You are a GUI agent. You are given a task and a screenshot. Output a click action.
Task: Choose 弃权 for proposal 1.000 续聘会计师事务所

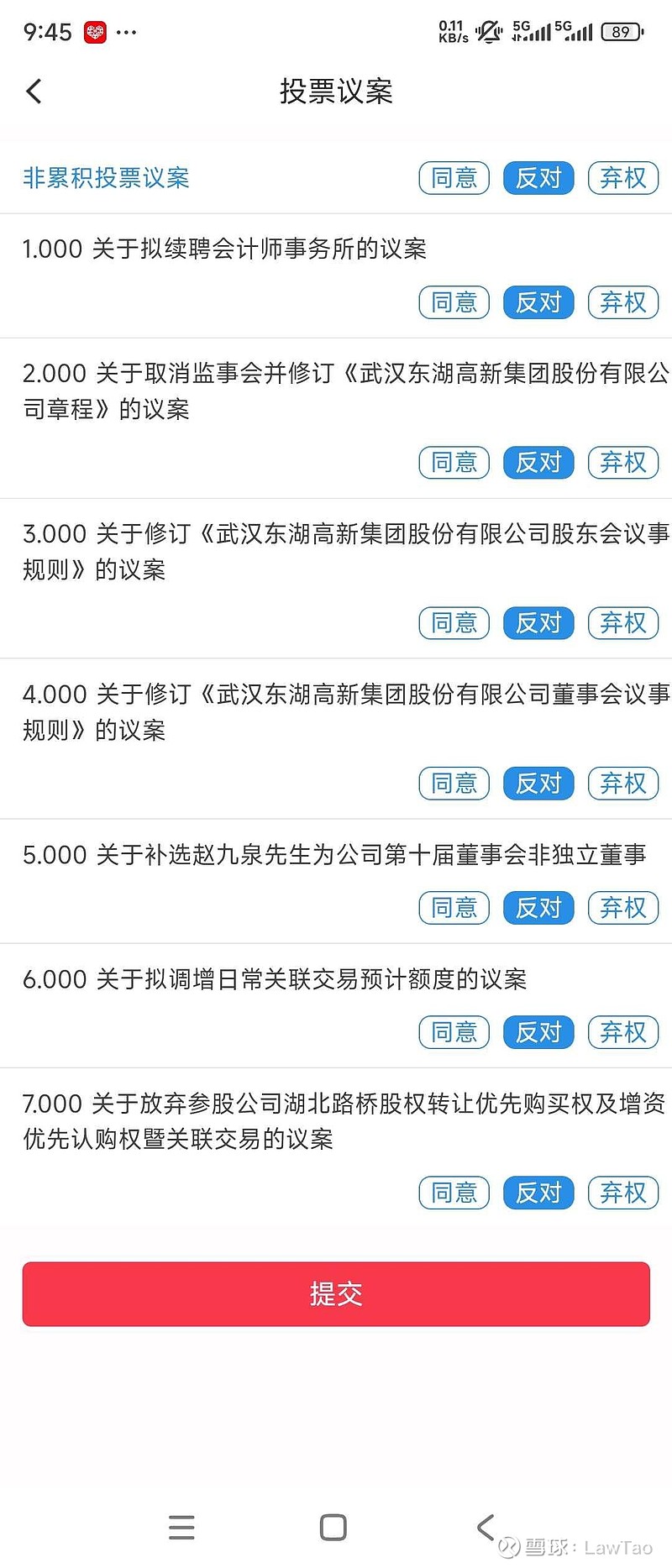tap(622, 302)
